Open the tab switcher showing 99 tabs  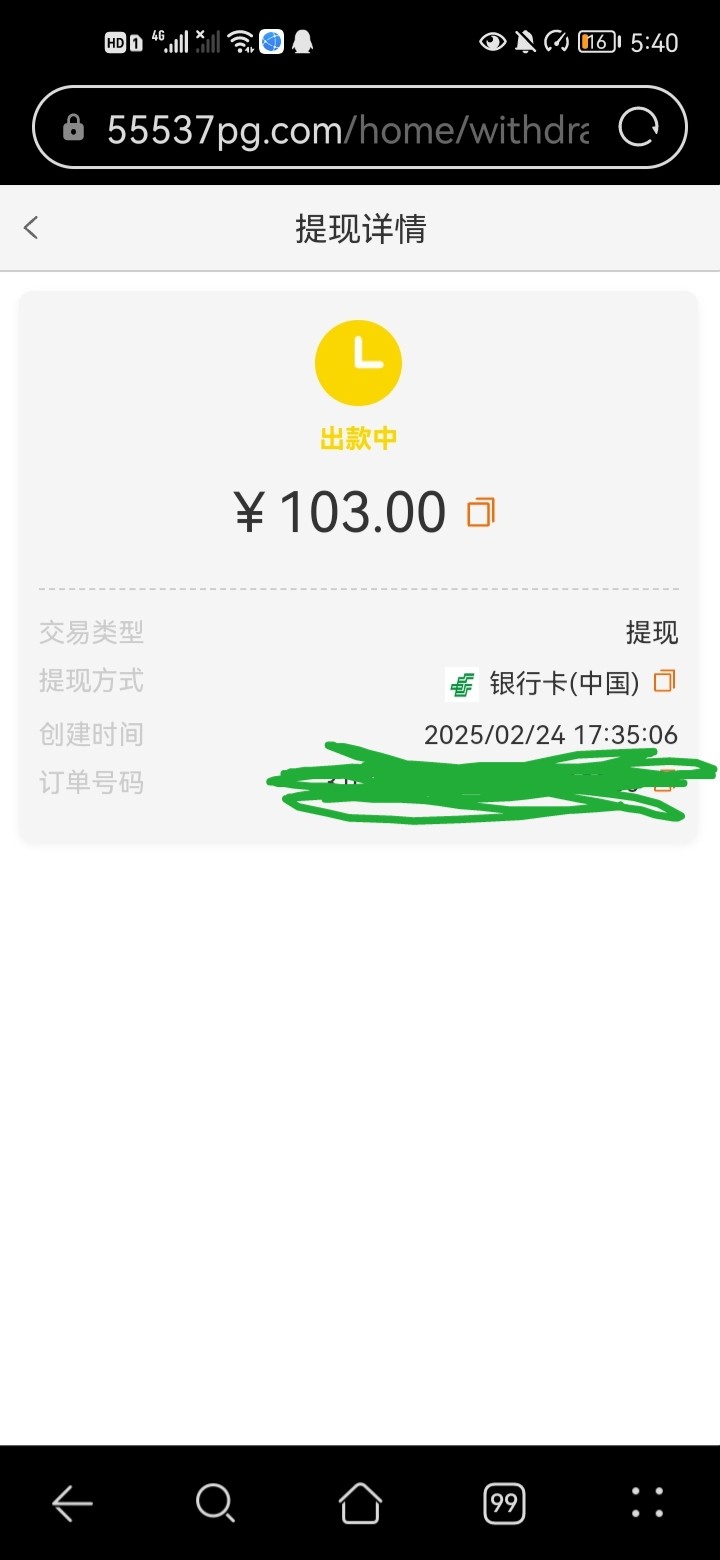pyautogui.click(x=504, y=1502)
